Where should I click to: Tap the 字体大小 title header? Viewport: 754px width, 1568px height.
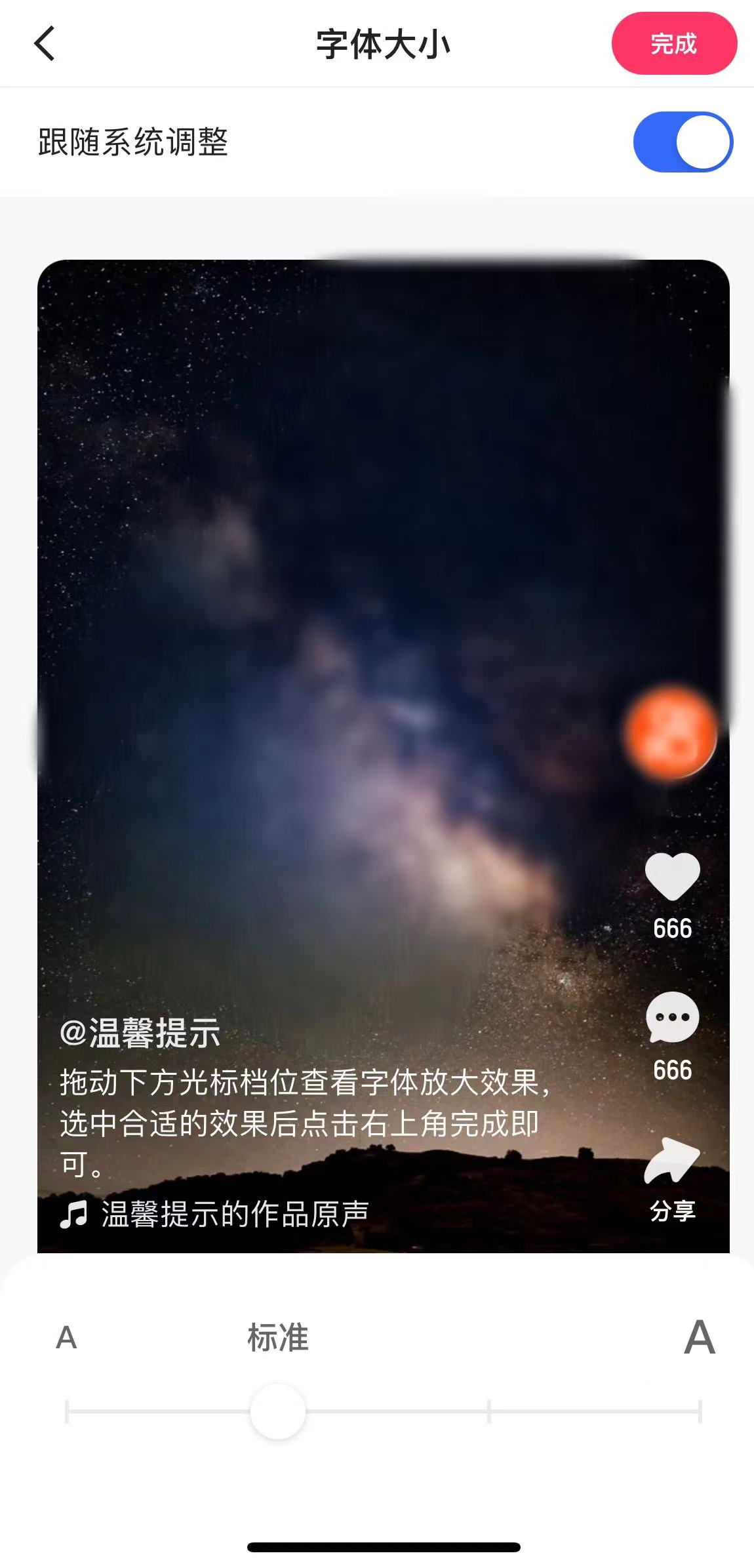click(383, 41)
